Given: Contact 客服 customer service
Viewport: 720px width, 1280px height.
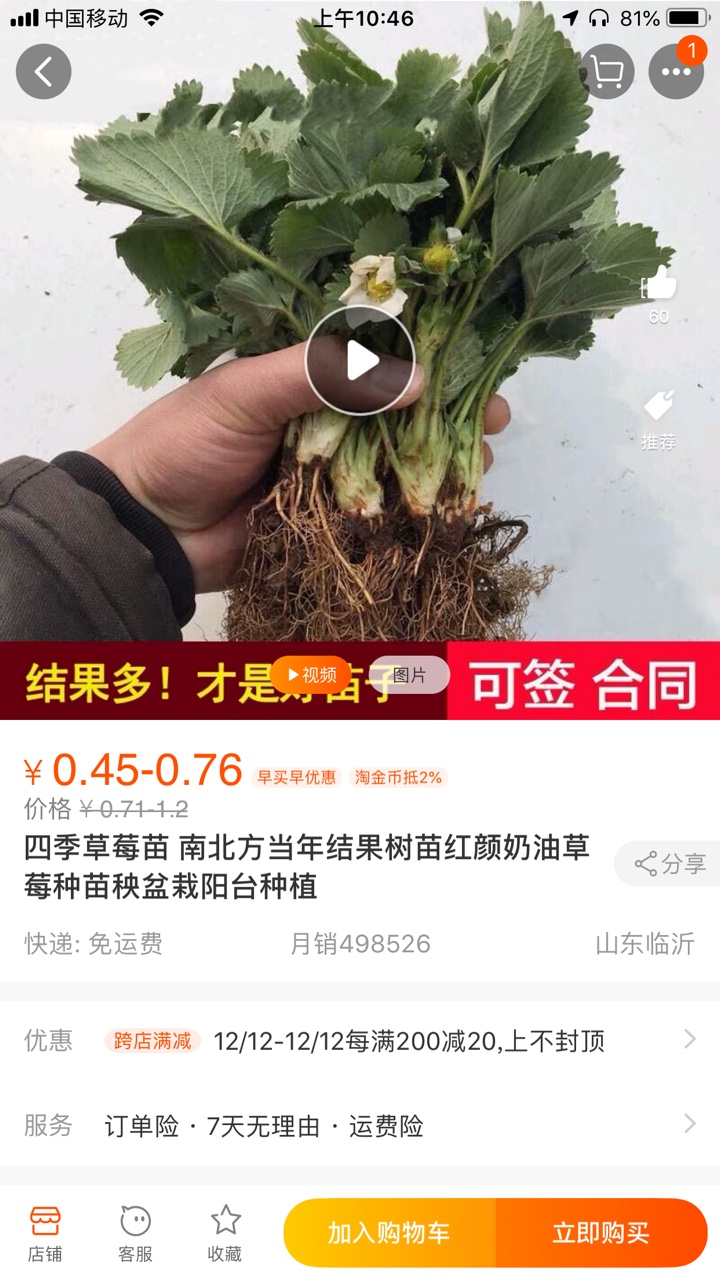Looking at the screenshot, I should point(135,1232).
